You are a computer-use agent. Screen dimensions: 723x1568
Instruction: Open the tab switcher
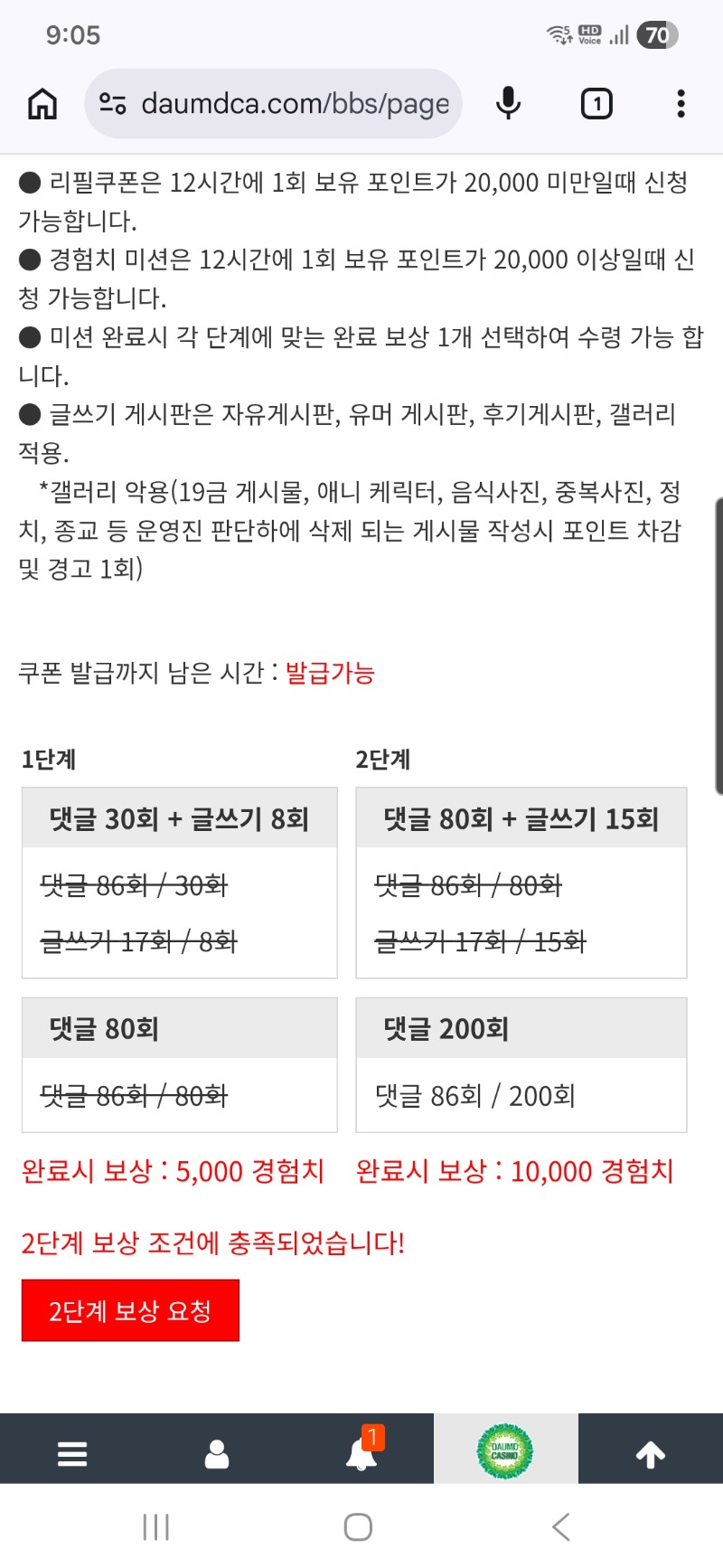pyautogui.click(x=596, y=104)
